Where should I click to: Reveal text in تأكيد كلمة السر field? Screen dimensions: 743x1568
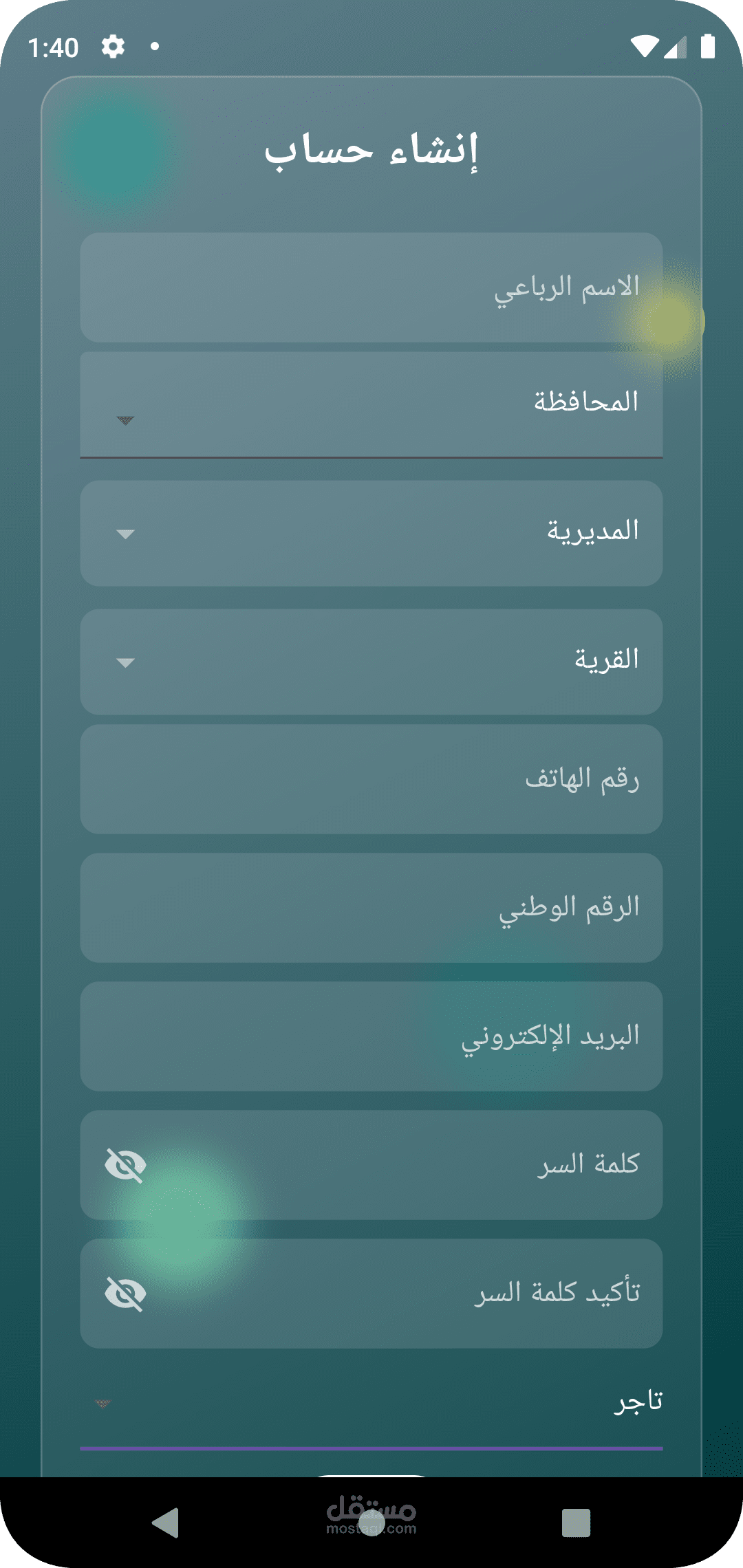[125, 1294]
